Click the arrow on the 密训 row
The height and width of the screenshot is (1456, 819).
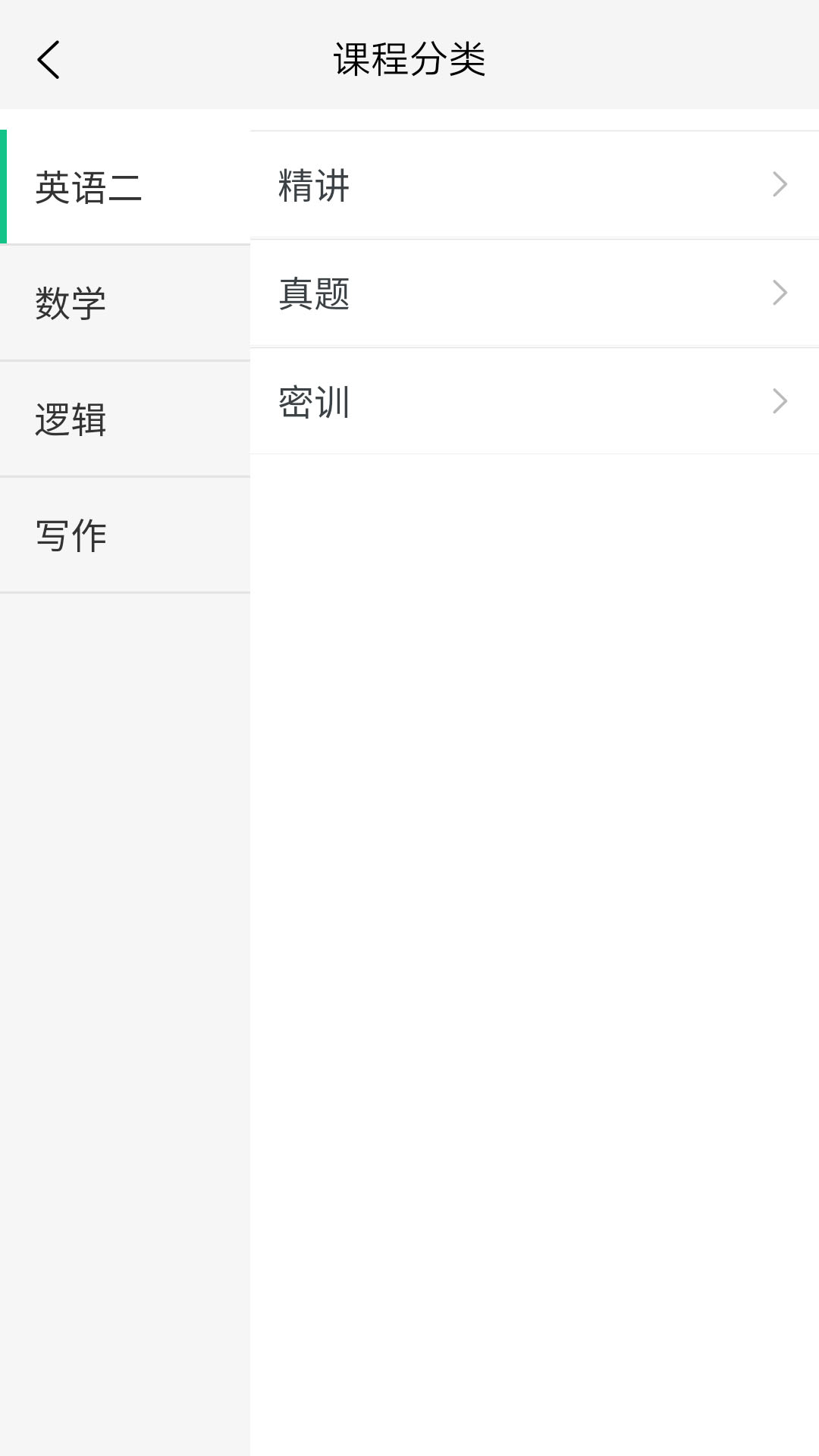click(780, 401)
